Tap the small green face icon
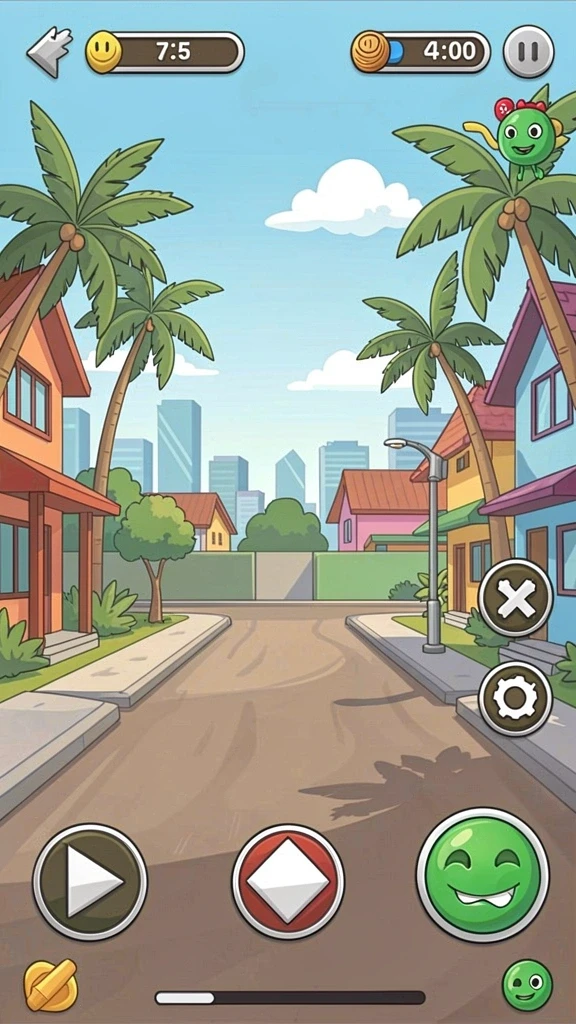Screen dimensions: 576x1024 point(527,985)
